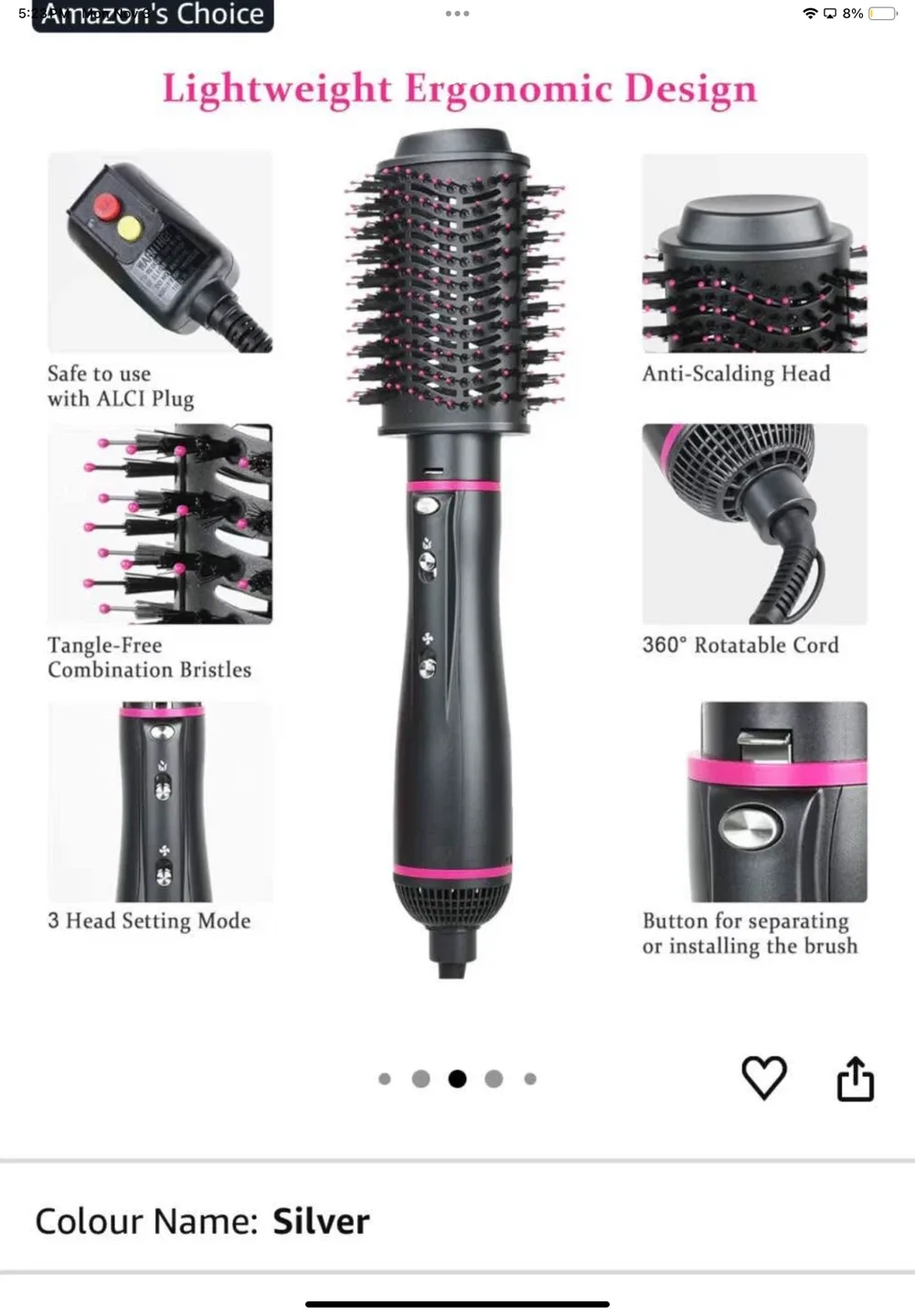Select the third highlighted carousel dot
Image resolution: width=915 pixels, height=1316 pixels.
point(456,1078)
